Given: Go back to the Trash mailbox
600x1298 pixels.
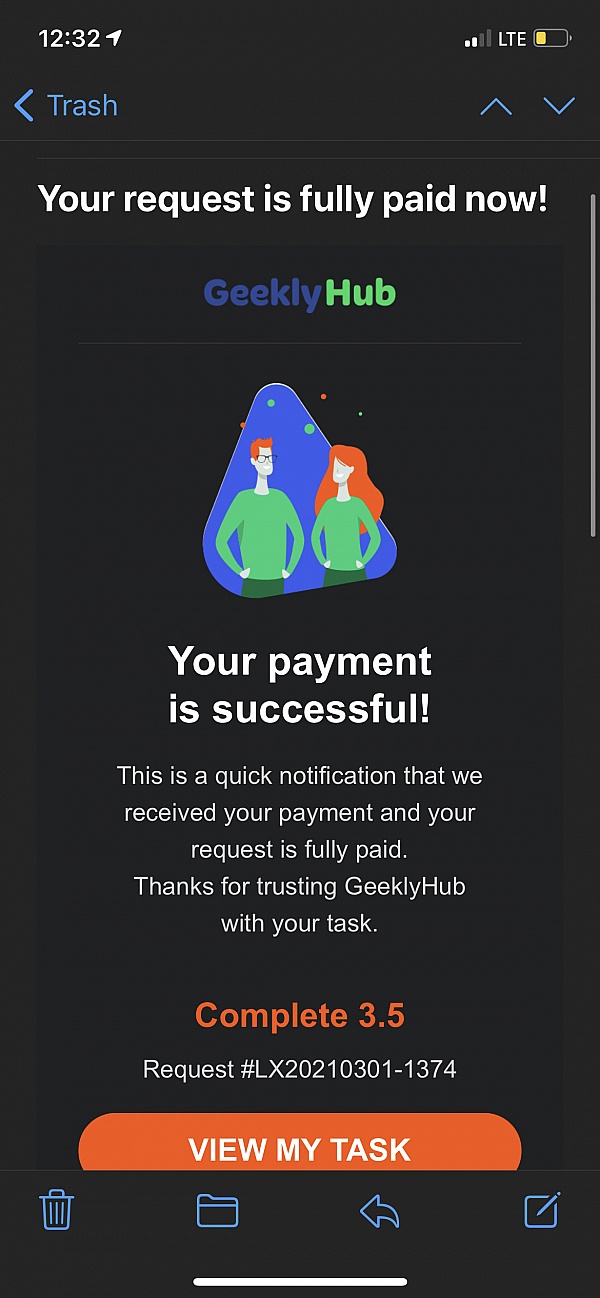Looking at the screenshot, I should (66, 105).
